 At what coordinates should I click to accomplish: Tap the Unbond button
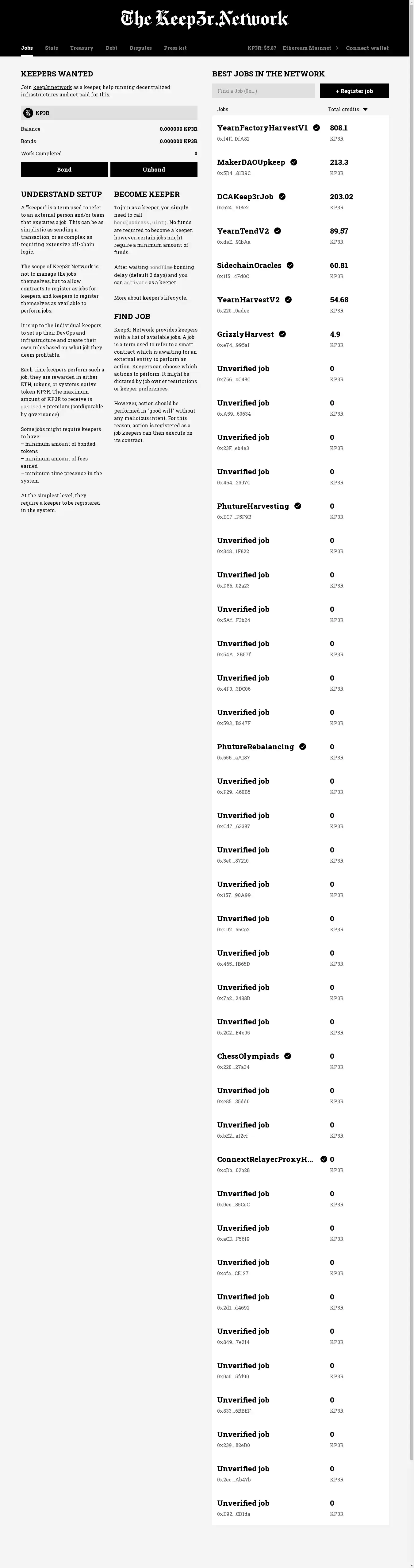(x=154, y=169)
